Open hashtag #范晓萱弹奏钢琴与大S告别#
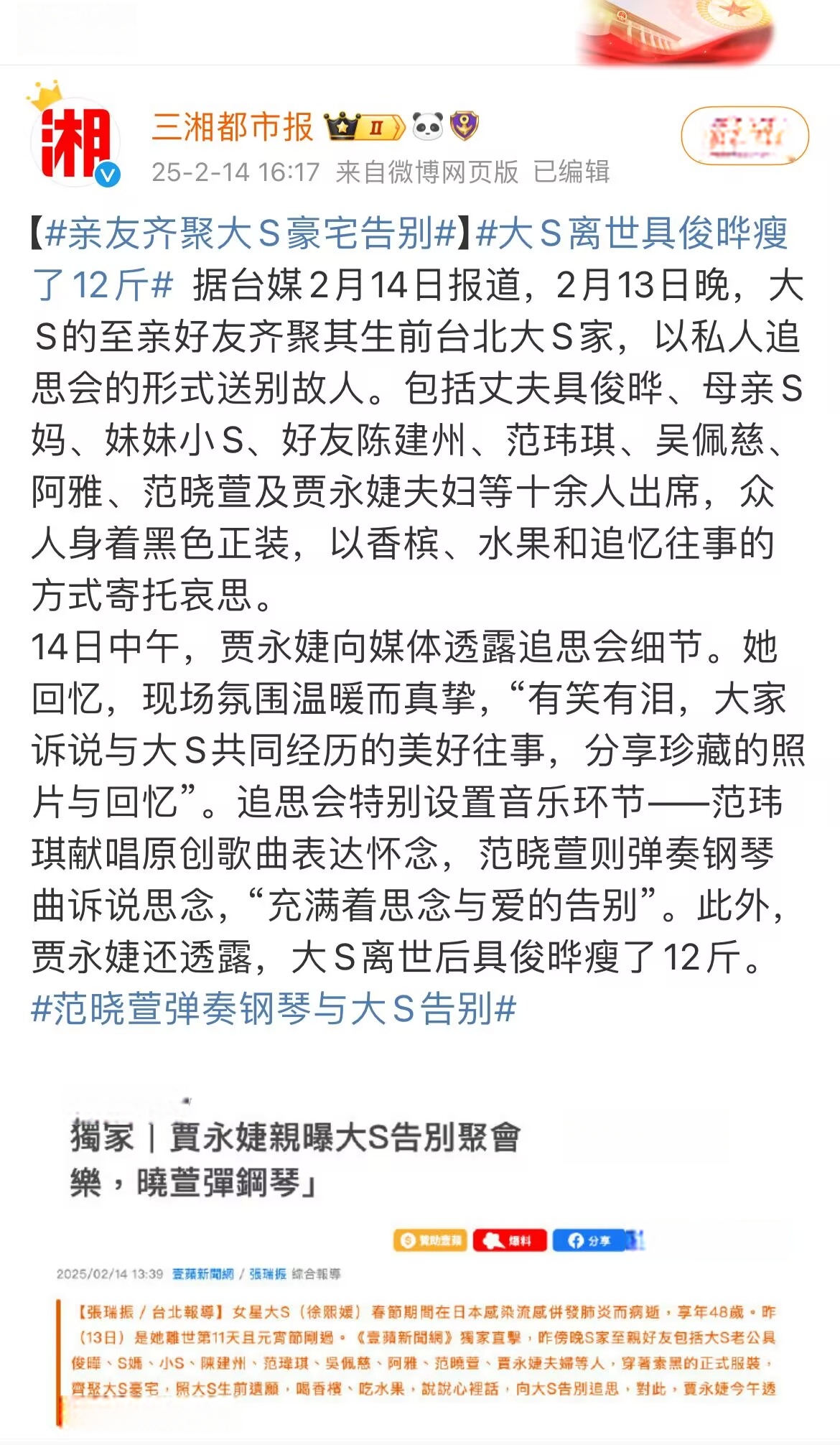This screenshot has height=1445, width=840. (x=274, y=1008)
